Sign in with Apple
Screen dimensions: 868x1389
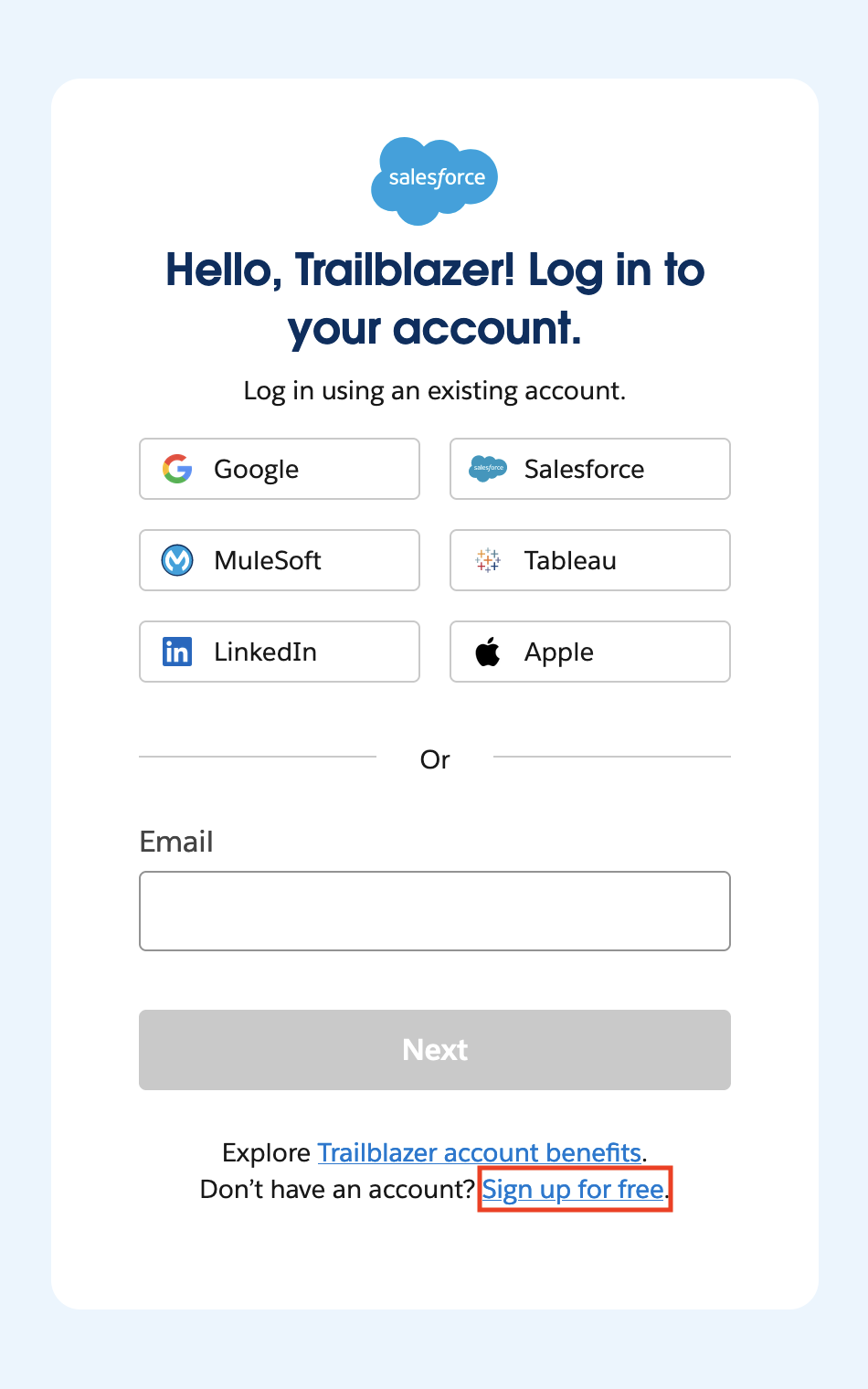(589, 652)
